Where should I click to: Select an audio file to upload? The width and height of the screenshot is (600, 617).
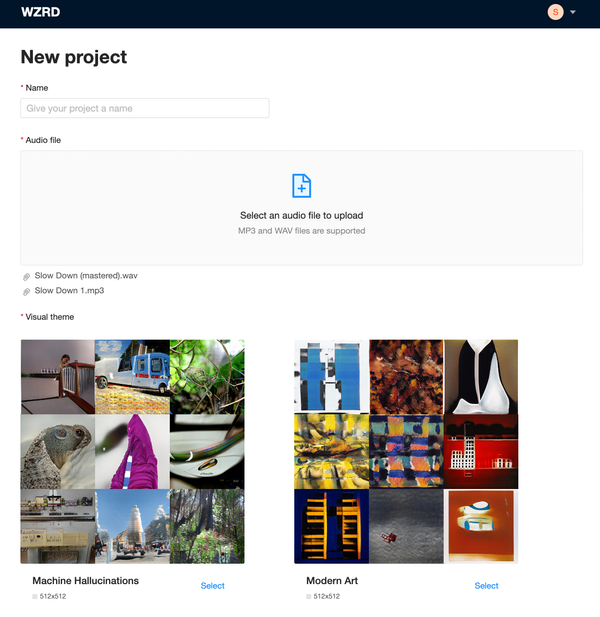tap(301, 208)
